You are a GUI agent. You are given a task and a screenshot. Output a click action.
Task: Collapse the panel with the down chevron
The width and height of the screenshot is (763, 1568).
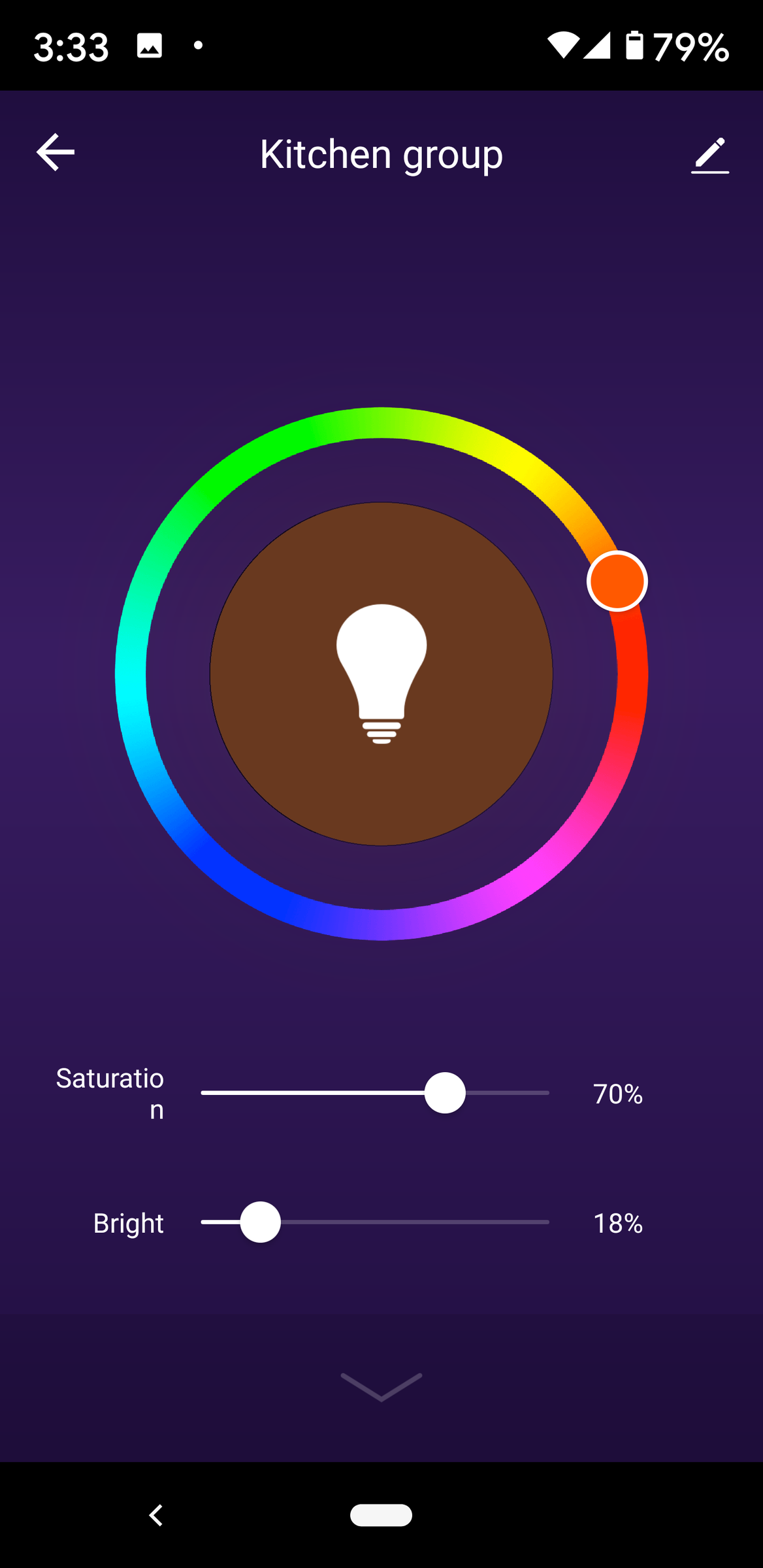click(x=381, y=1386)
